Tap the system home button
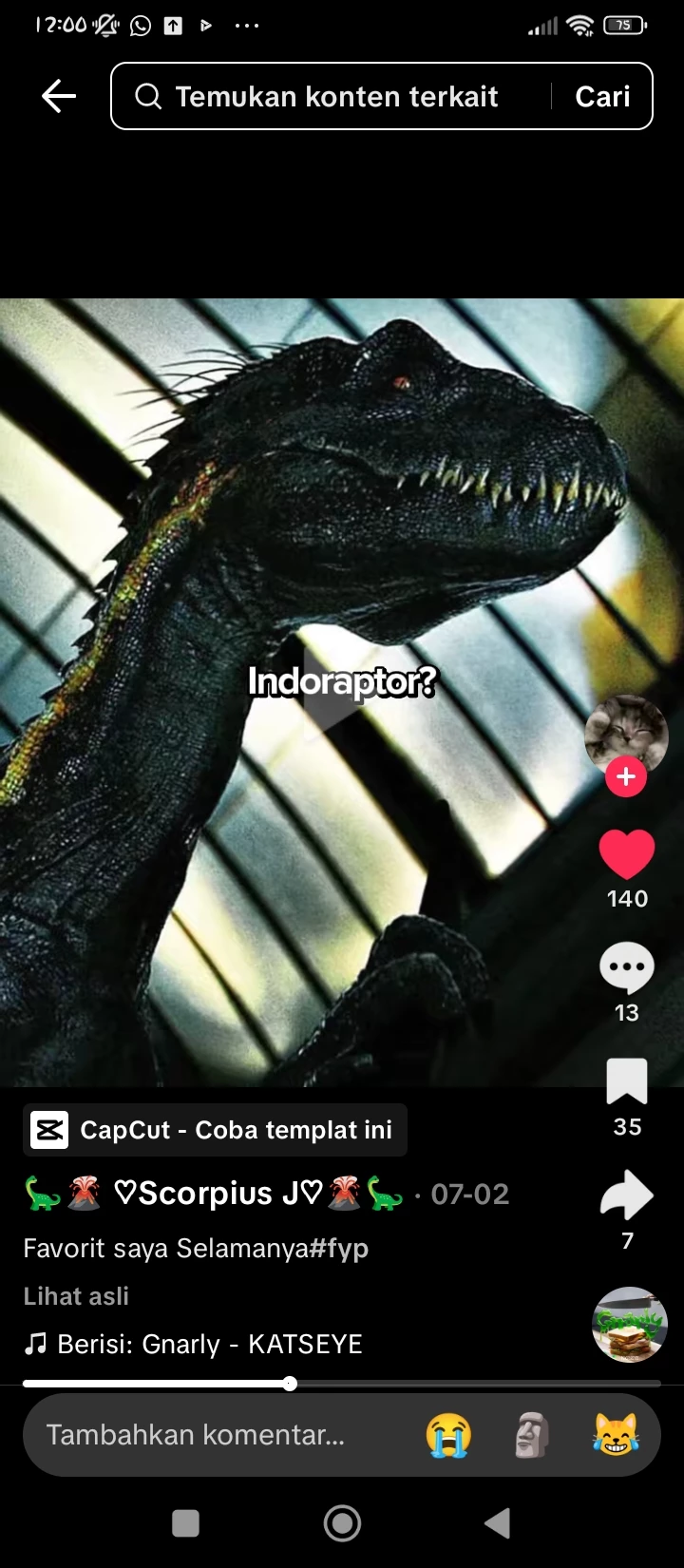This screenshot has height=1568, width=684. (x=342, y=1523)
